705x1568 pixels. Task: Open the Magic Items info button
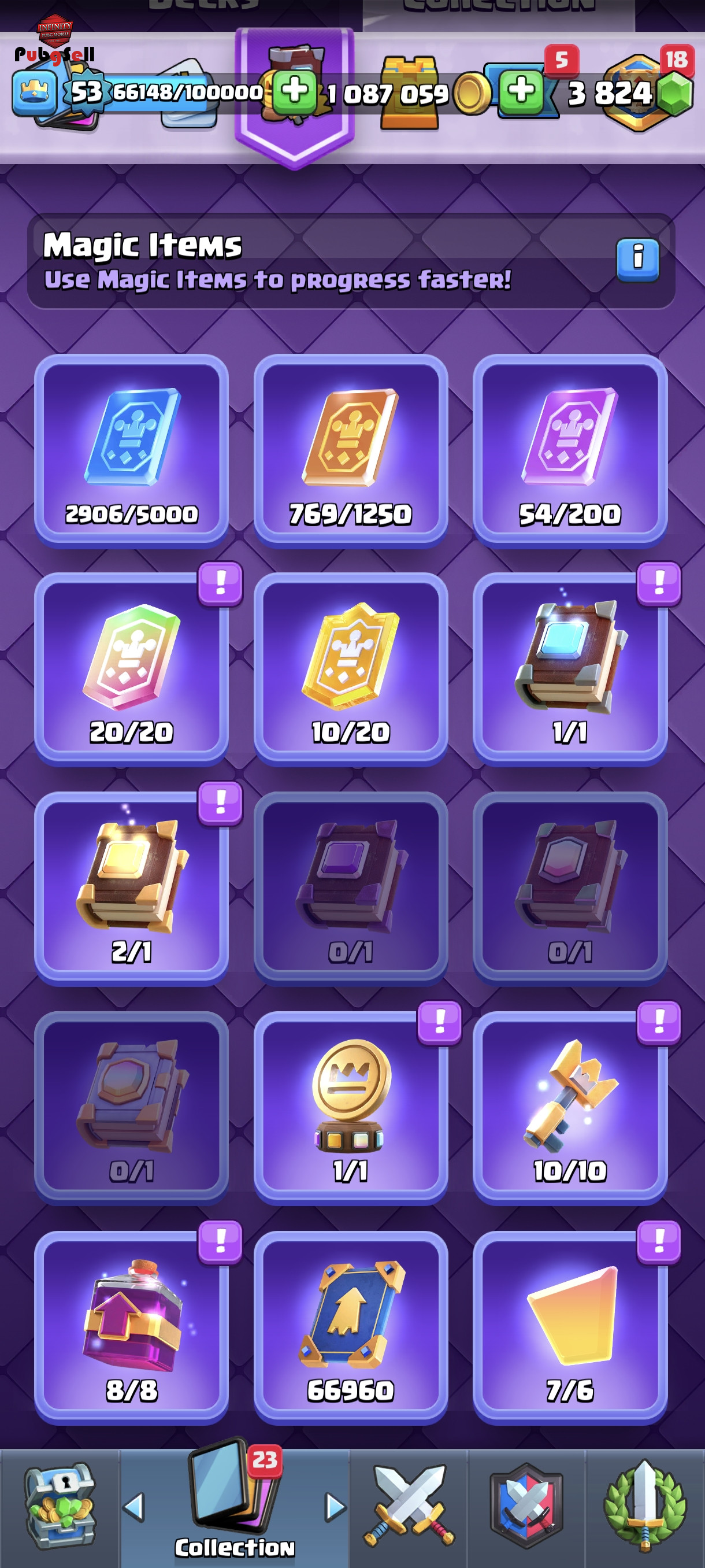(x=637, y=259)
